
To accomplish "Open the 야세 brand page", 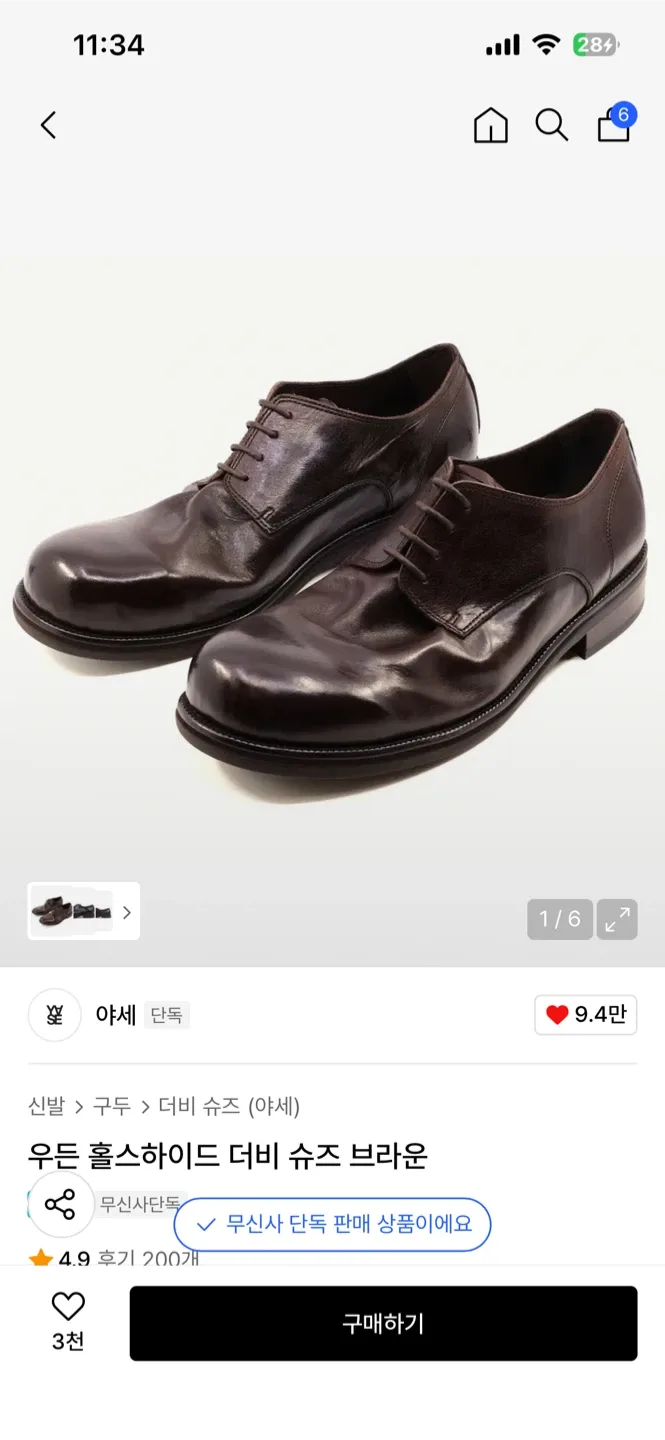I will tap(115, 1015).
